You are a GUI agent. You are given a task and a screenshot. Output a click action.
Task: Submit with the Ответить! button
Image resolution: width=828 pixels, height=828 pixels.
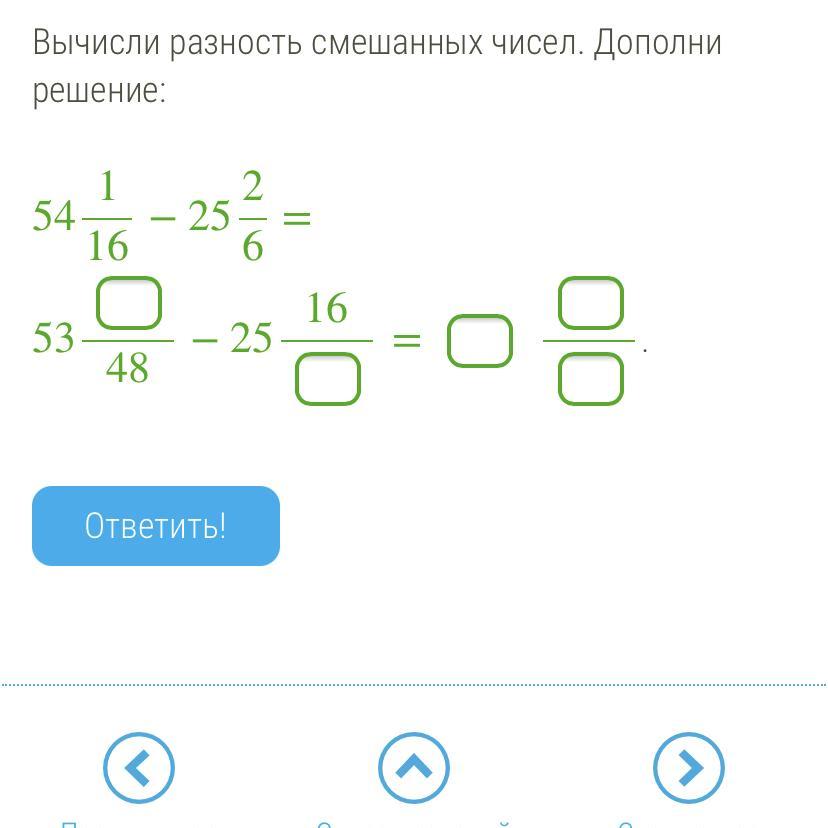click(x=156, y=526)
